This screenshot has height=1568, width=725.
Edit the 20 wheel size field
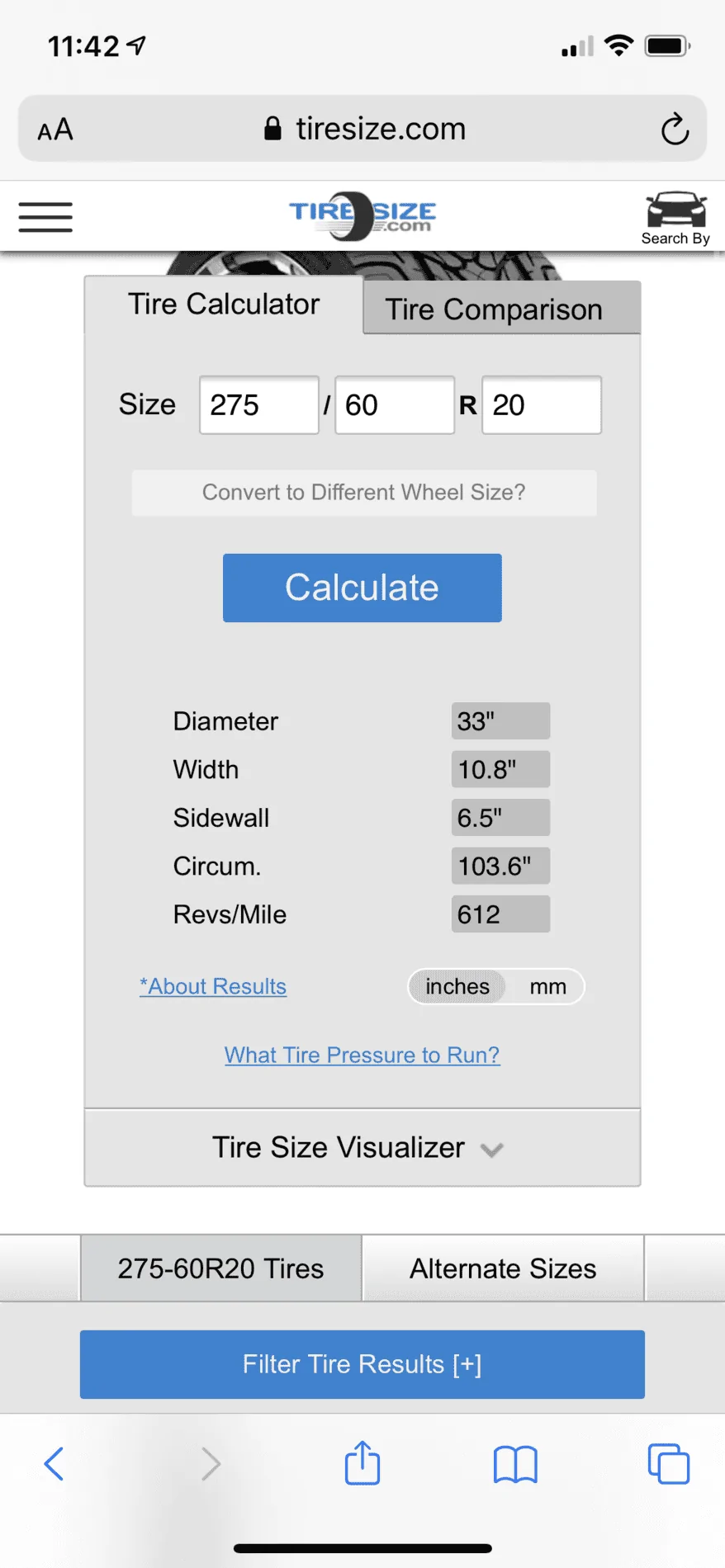tap(542, 405)
